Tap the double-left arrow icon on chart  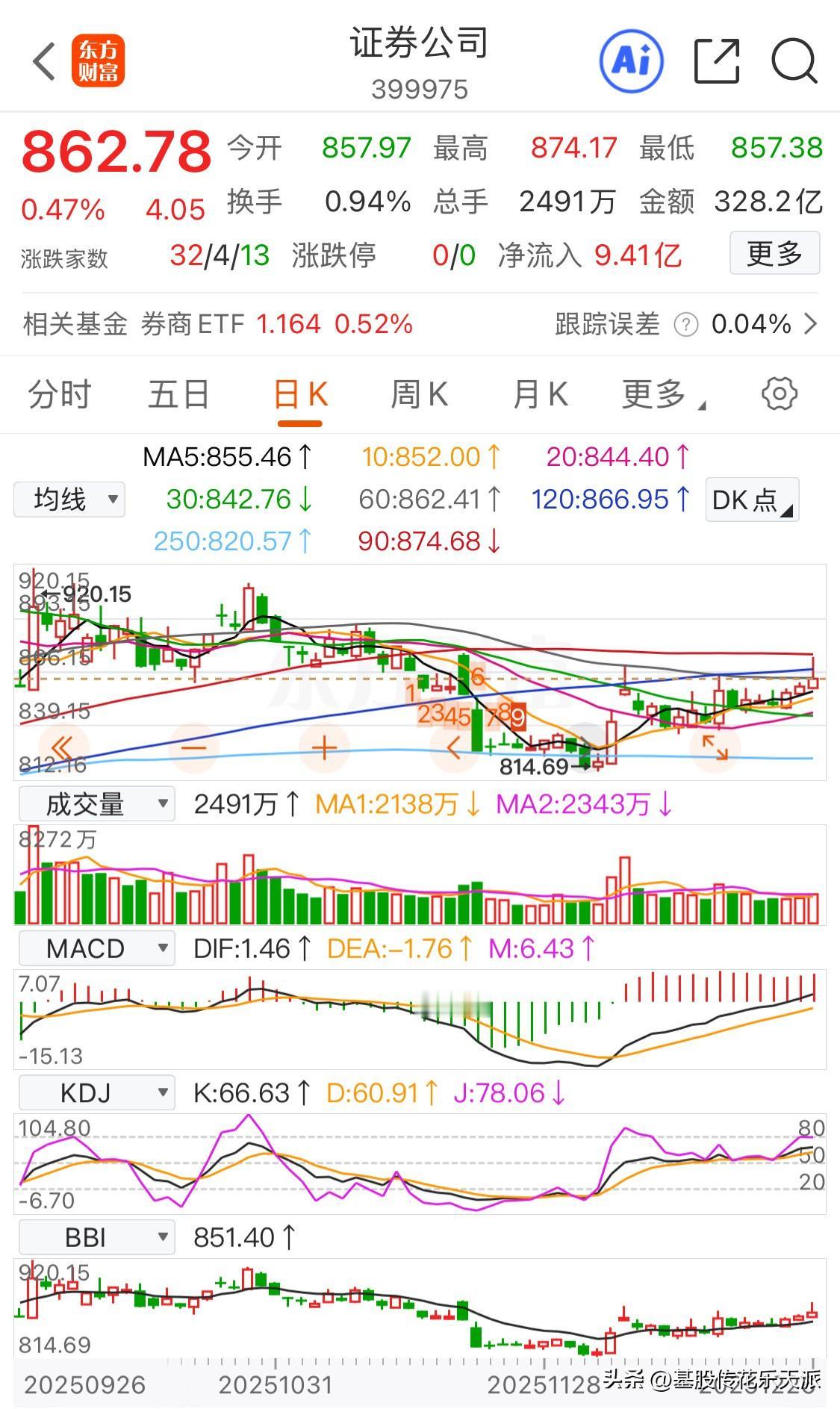pos(61,747)
